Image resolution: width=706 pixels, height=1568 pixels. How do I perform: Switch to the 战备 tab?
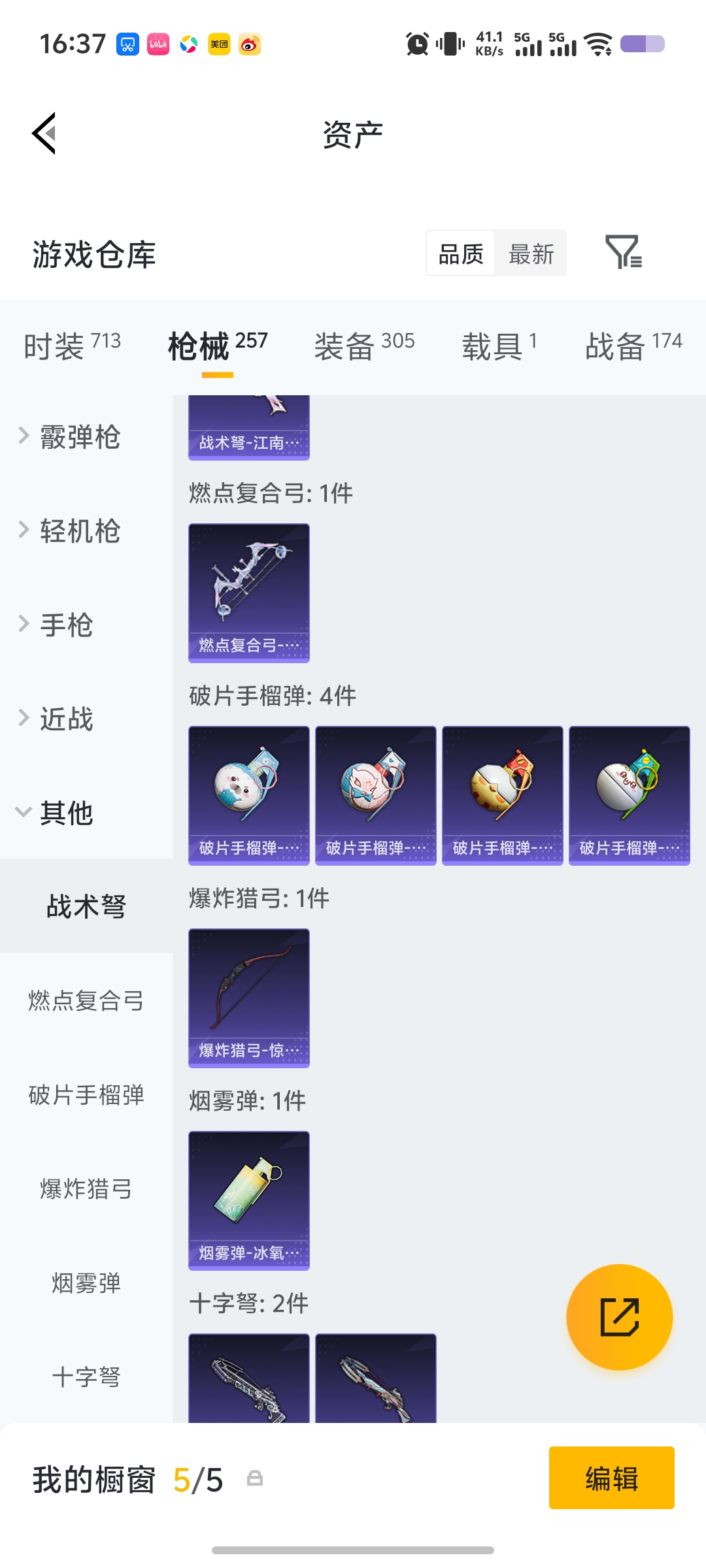point(633,346)
